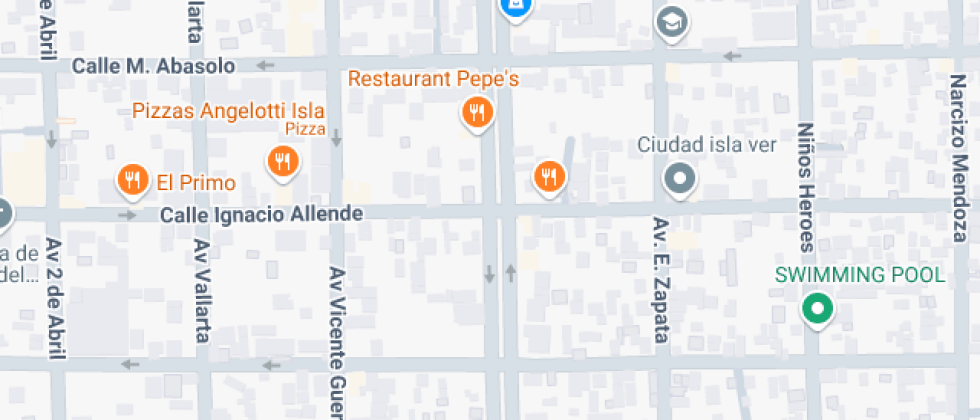Open the Restaurant Pepe's map pin

[x=478, y=112]
